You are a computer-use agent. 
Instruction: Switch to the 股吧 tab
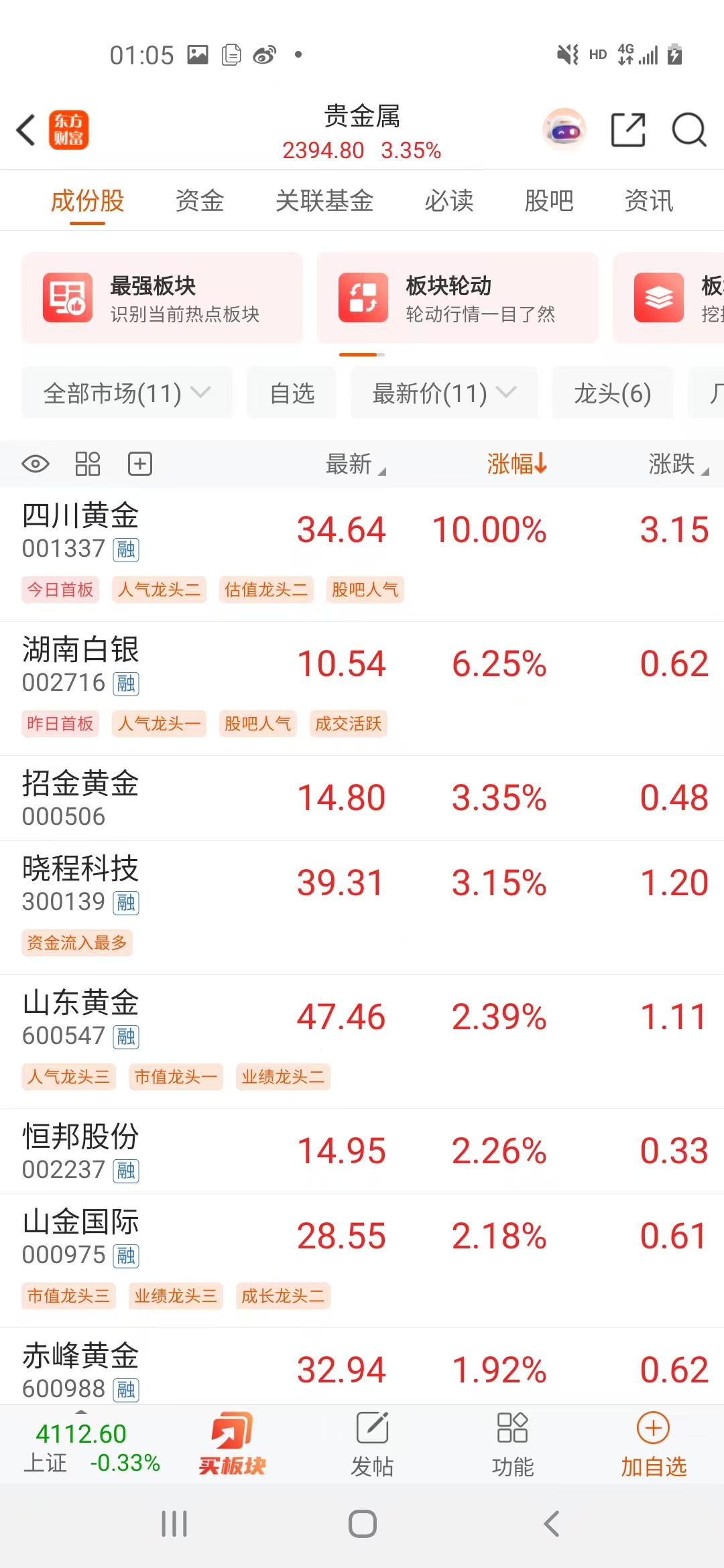tap(548, 200)
